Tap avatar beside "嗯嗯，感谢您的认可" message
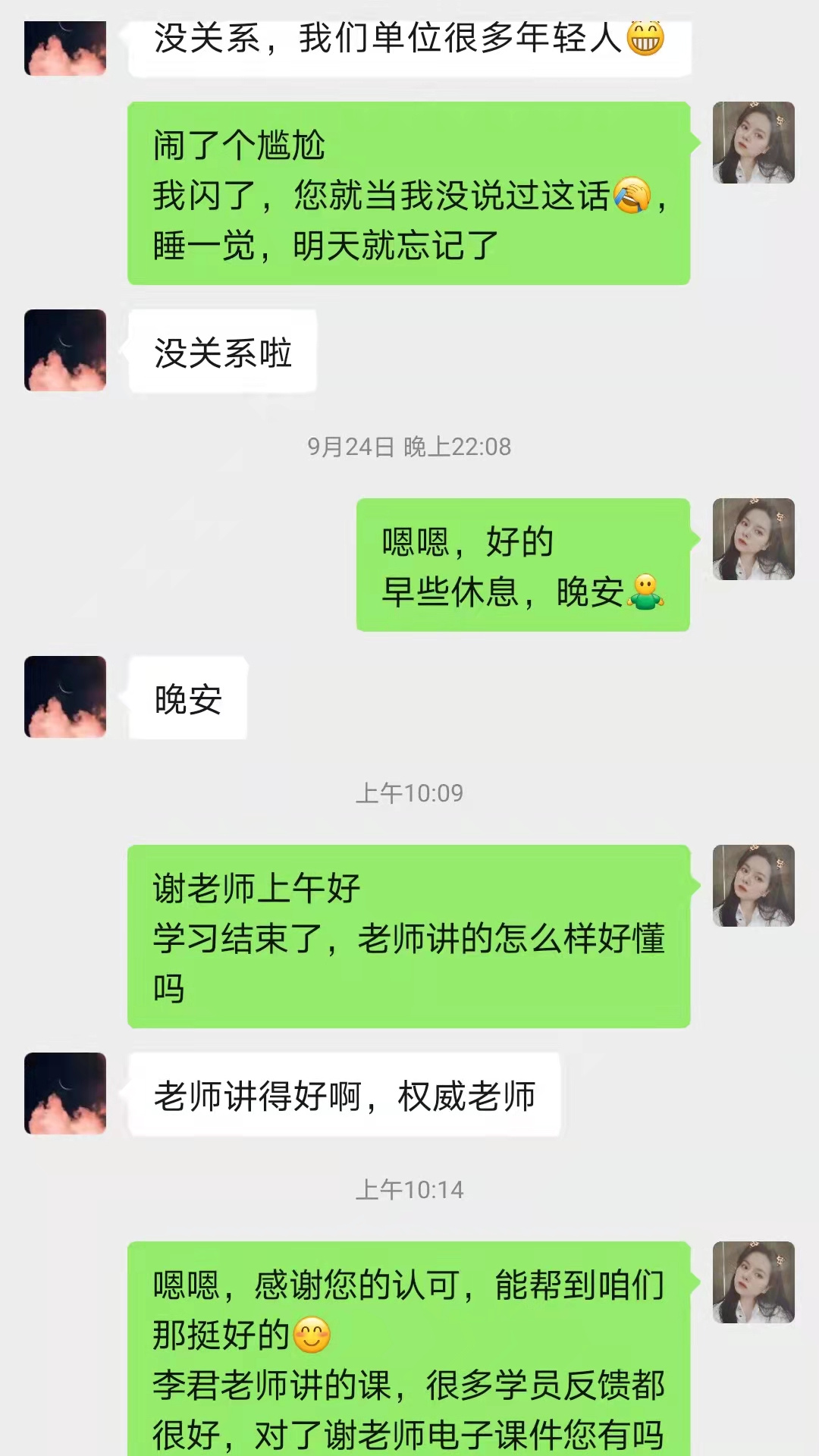 pos(753,1282)
